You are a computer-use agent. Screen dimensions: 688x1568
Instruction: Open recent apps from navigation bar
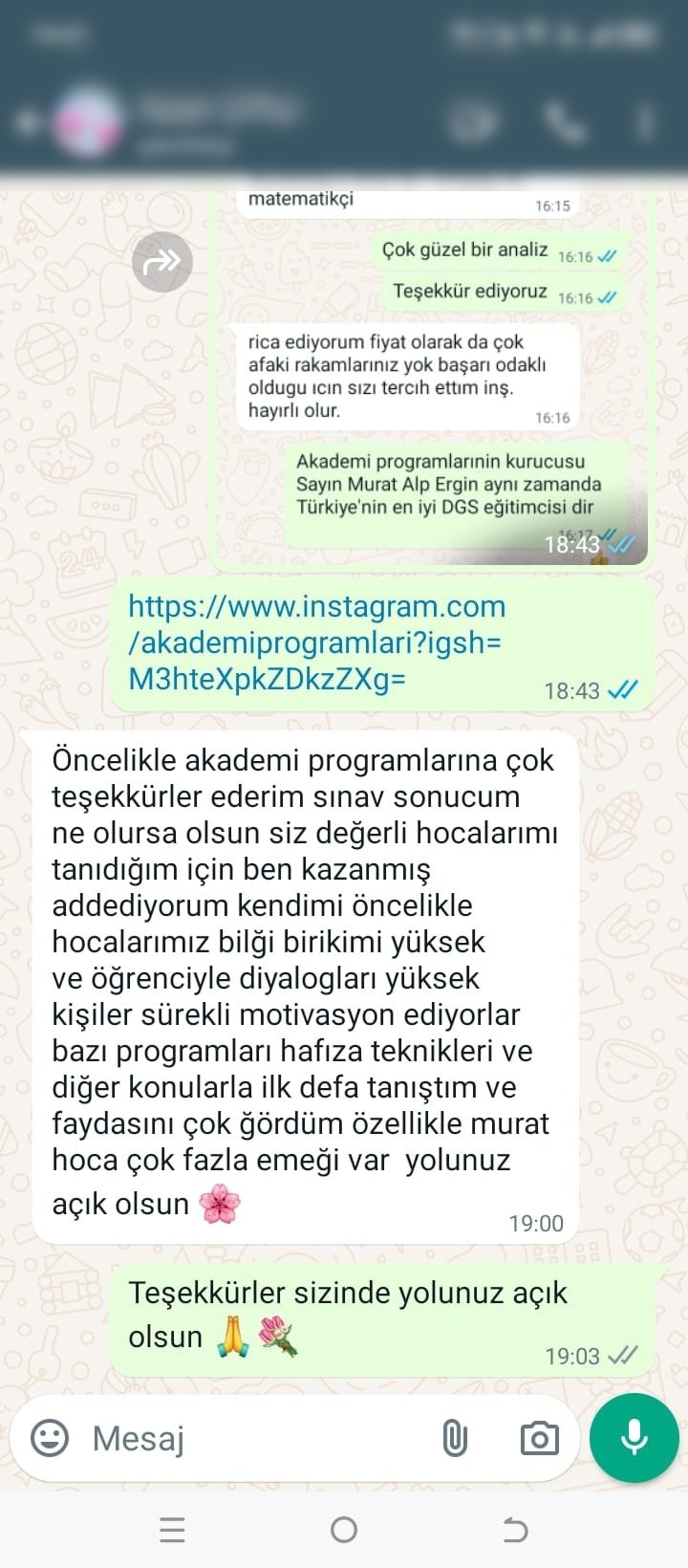click(x=172, y=1530)
